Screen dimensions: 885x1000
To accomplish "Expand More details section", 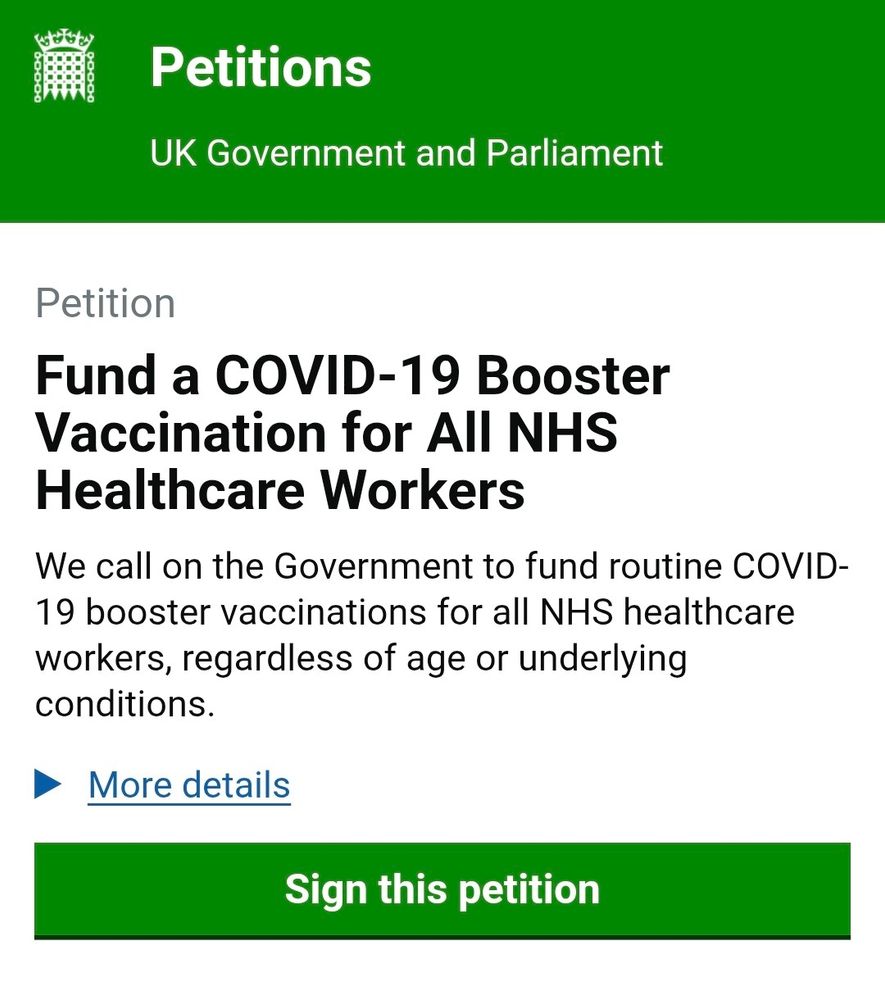I will tap(188, 785).
